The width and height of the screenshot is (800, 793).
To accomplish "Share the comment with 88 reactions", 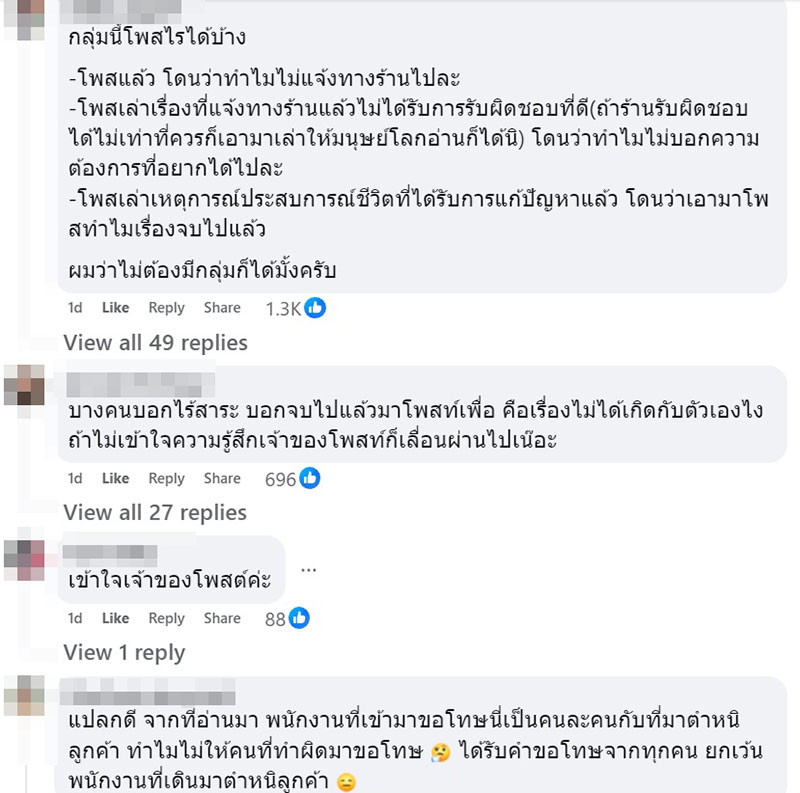I will 222,619.
